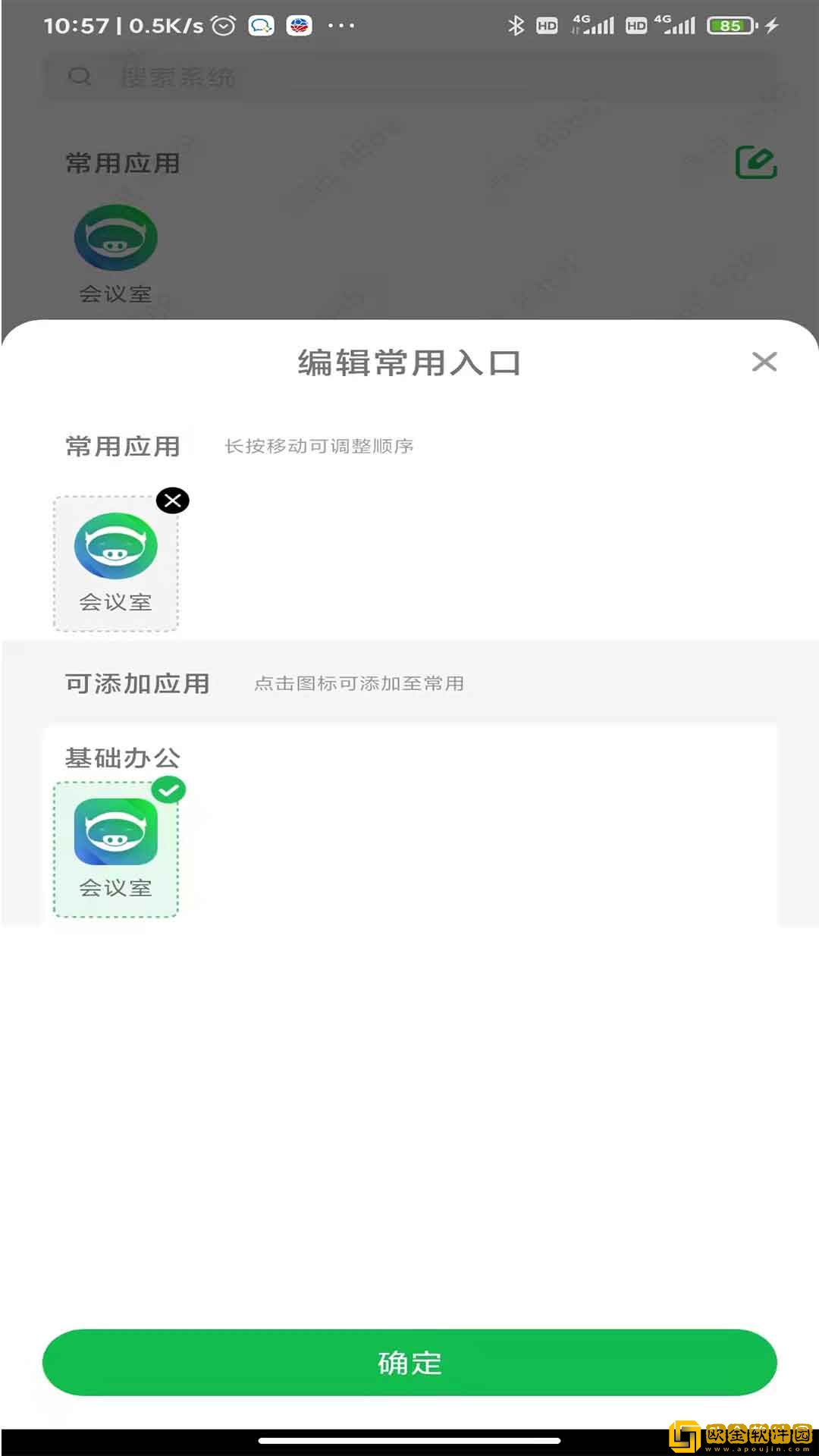Tap the chat bubble icon in status bar
Viewport: 819px width, 1456px height.
pyautogui.click(x=261, y=24)
